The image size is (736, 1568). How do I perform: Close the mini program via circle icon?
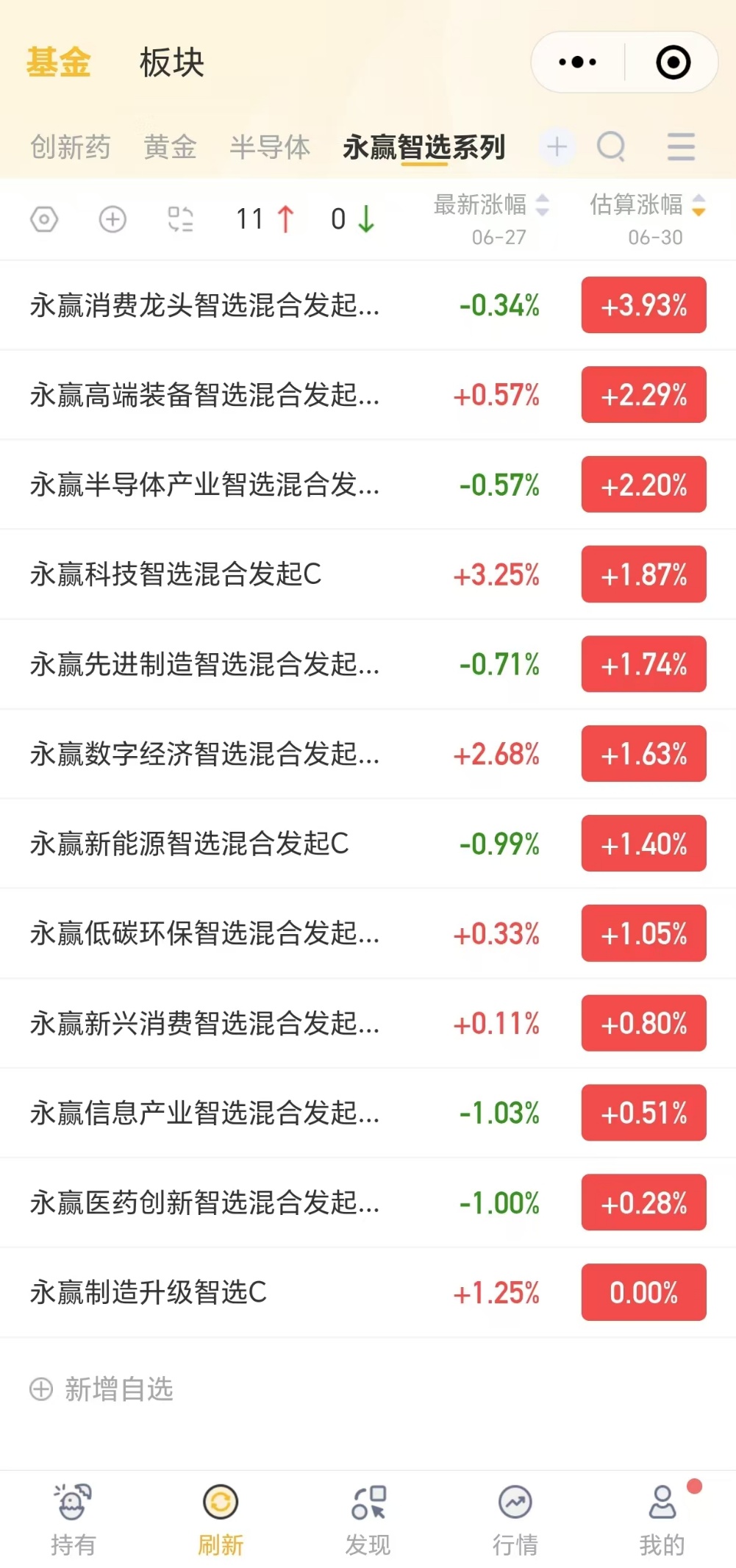pos(673,63)
